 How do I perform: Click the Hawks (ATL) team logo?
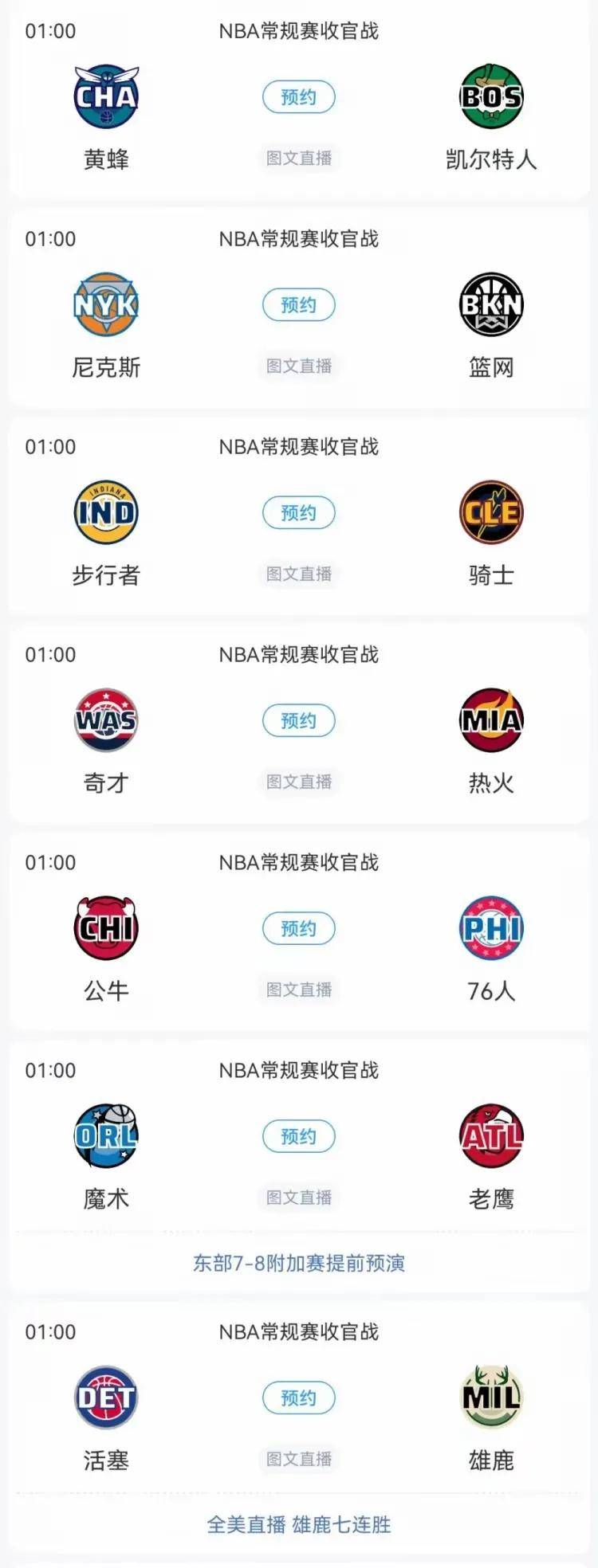(491, 1136)
